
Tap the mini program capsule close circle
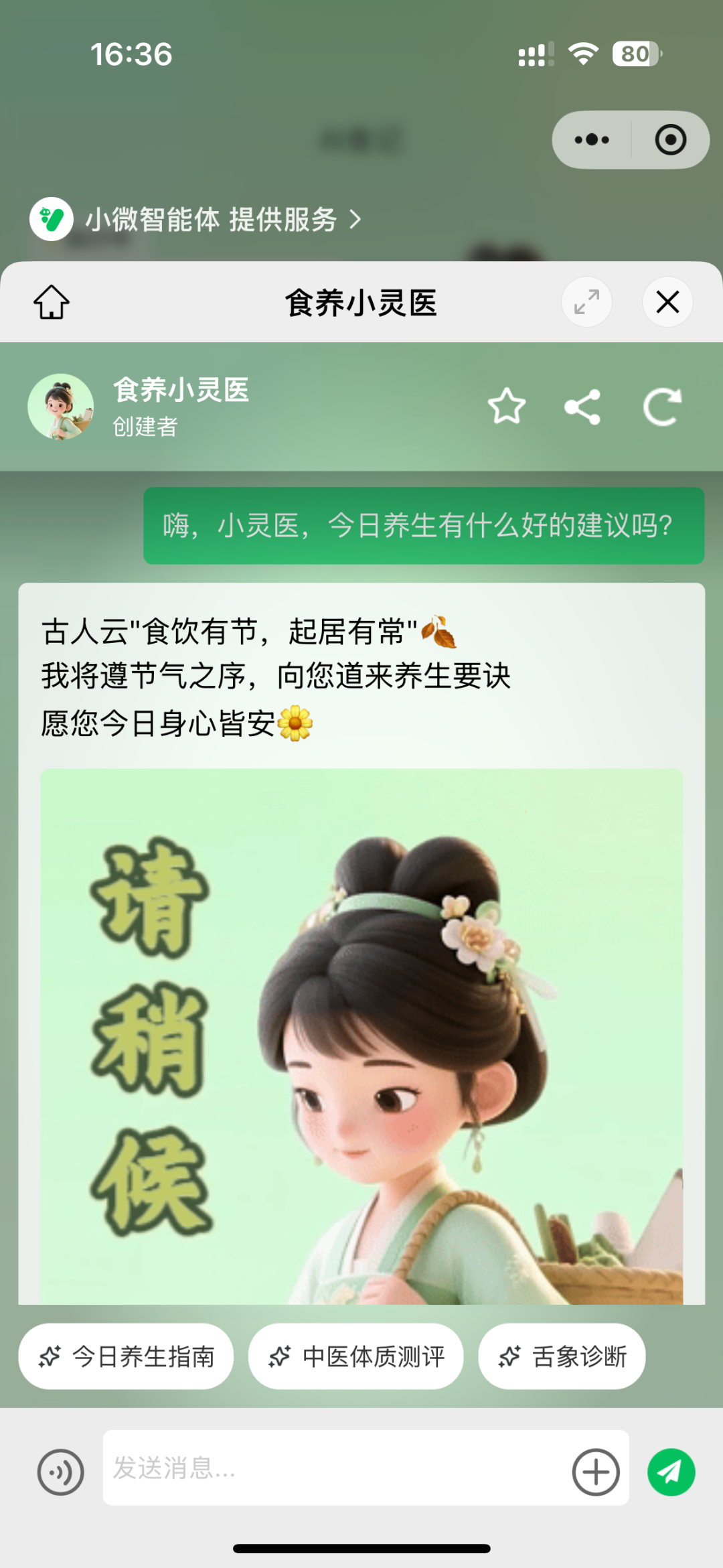tap(670, 139)
